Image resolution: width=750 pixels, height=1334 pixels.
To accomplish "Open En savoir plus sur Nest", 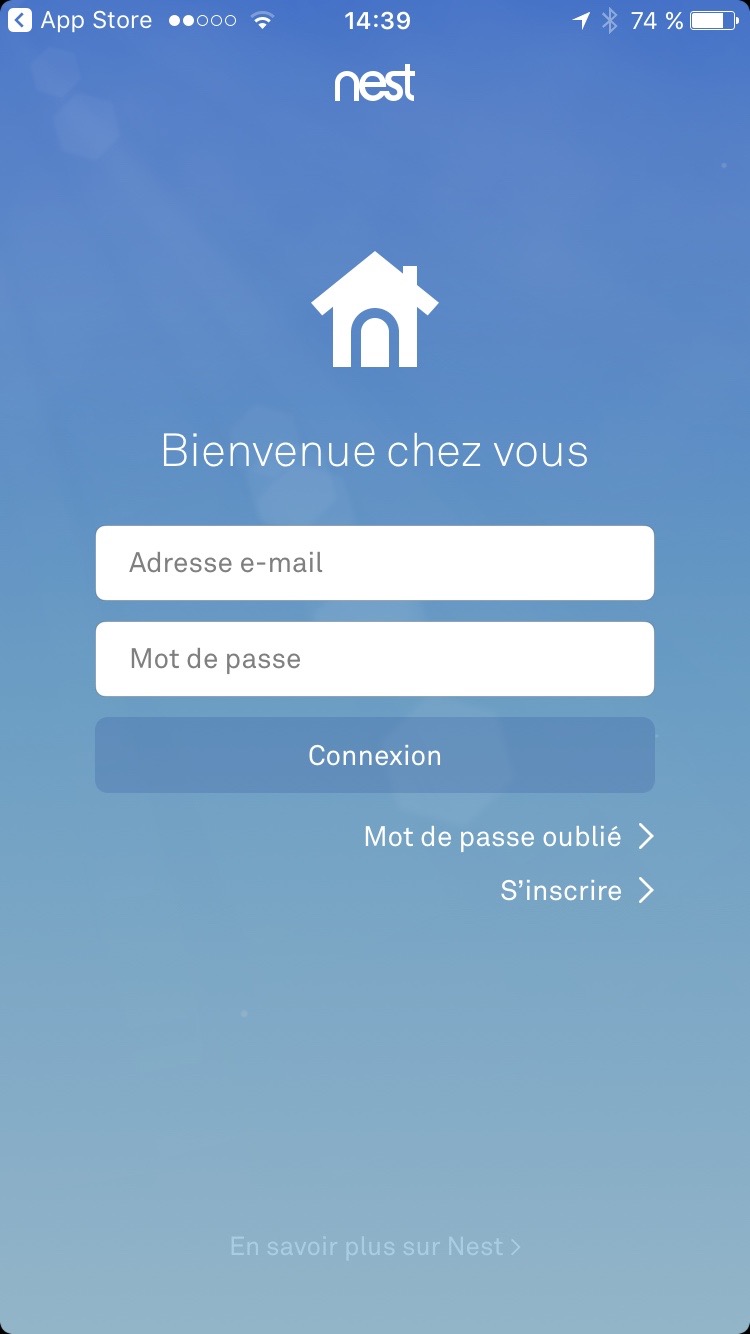I will [375, 1246].
